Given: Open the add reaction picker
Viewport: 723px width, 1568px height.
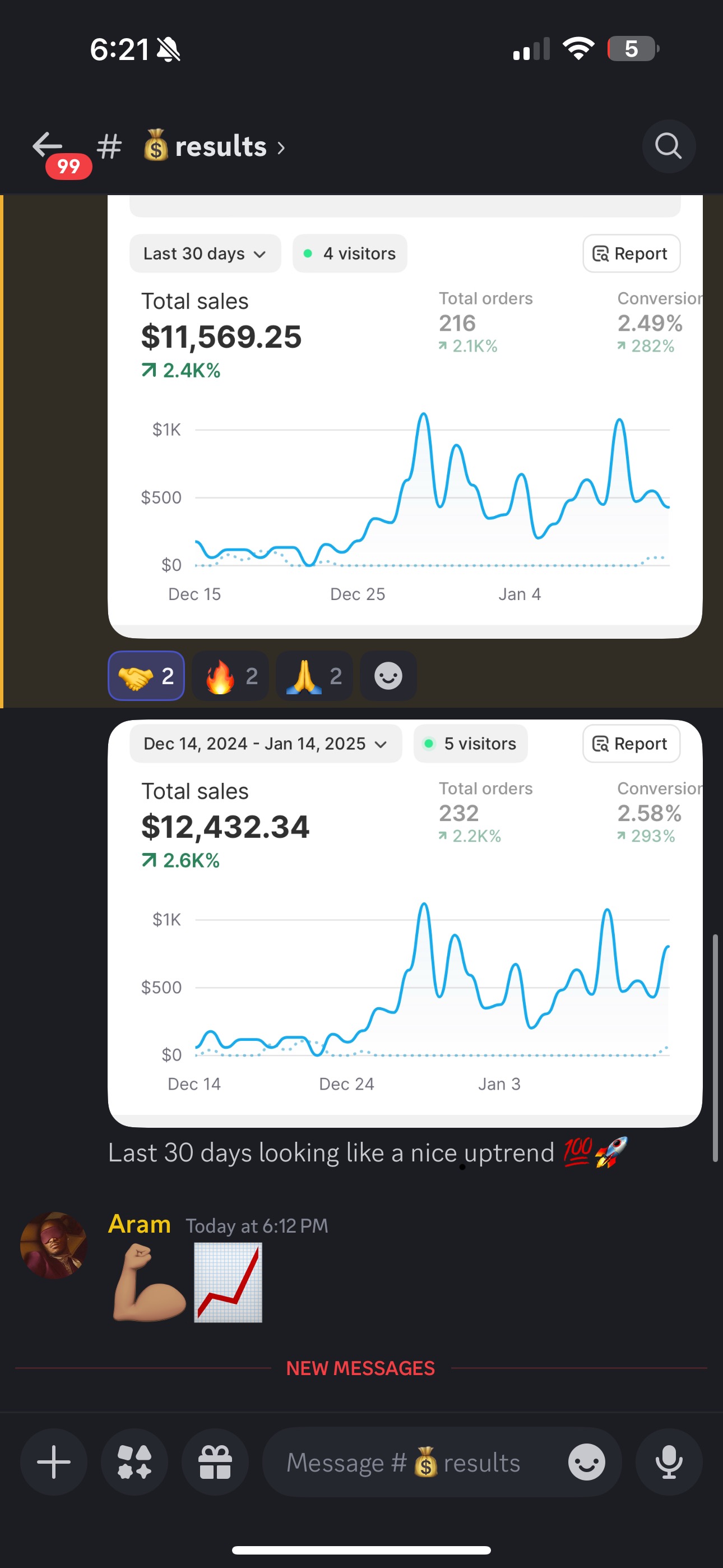Looking at the screenshot, I should 388,676.
